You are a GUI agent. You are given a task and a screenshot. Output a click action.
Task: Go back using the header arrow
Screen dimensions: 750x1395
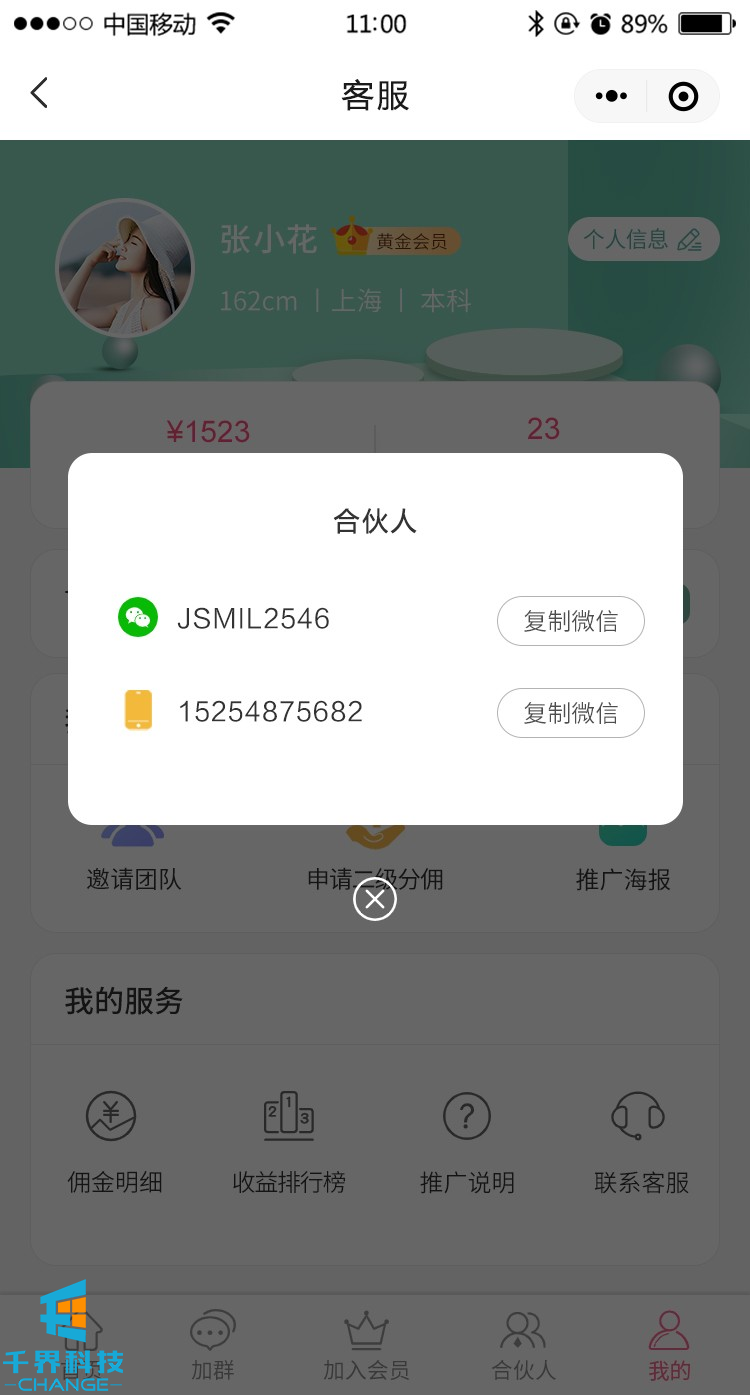39,94
